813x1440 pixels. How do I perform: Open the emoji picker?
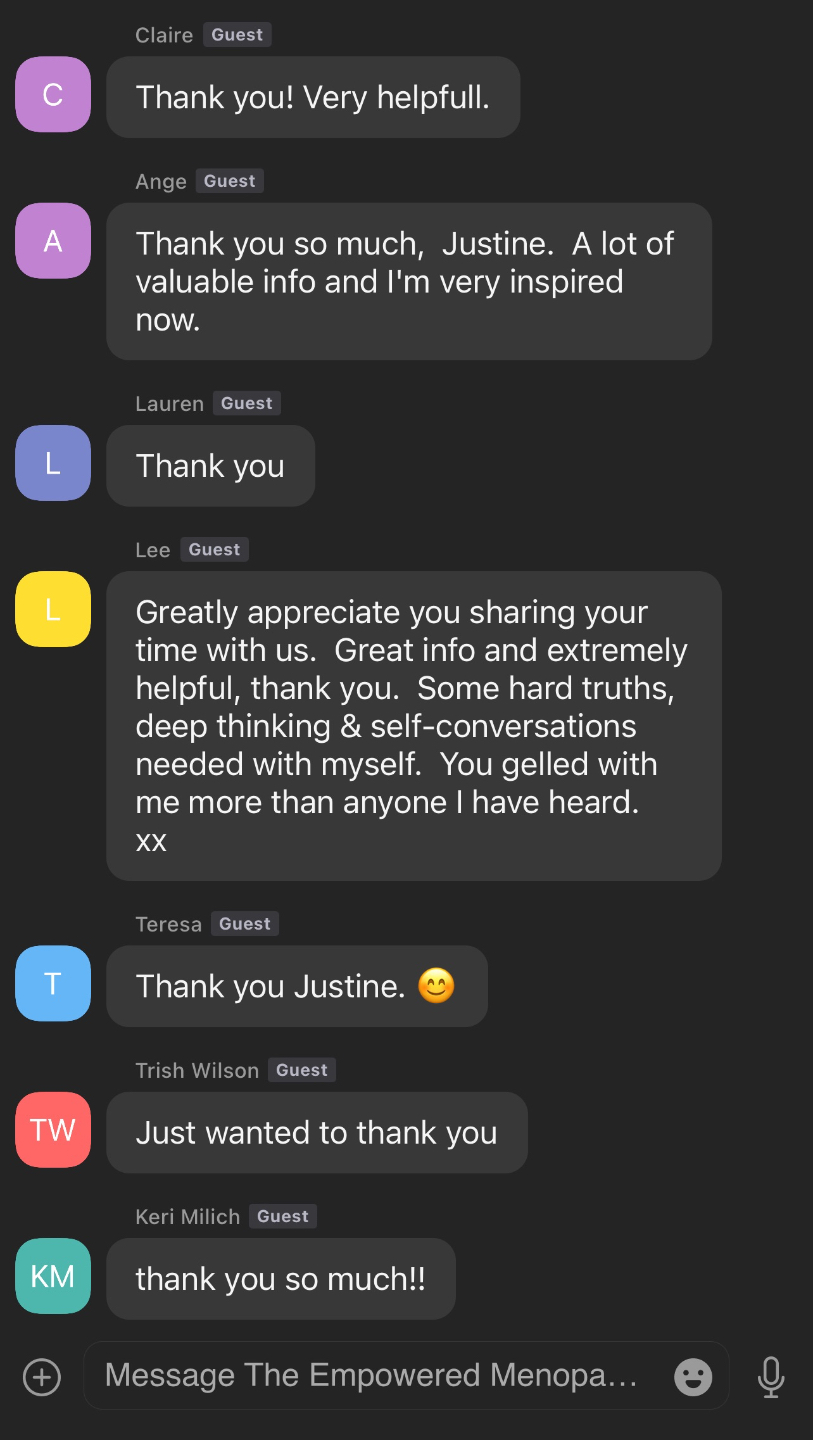693,1377
